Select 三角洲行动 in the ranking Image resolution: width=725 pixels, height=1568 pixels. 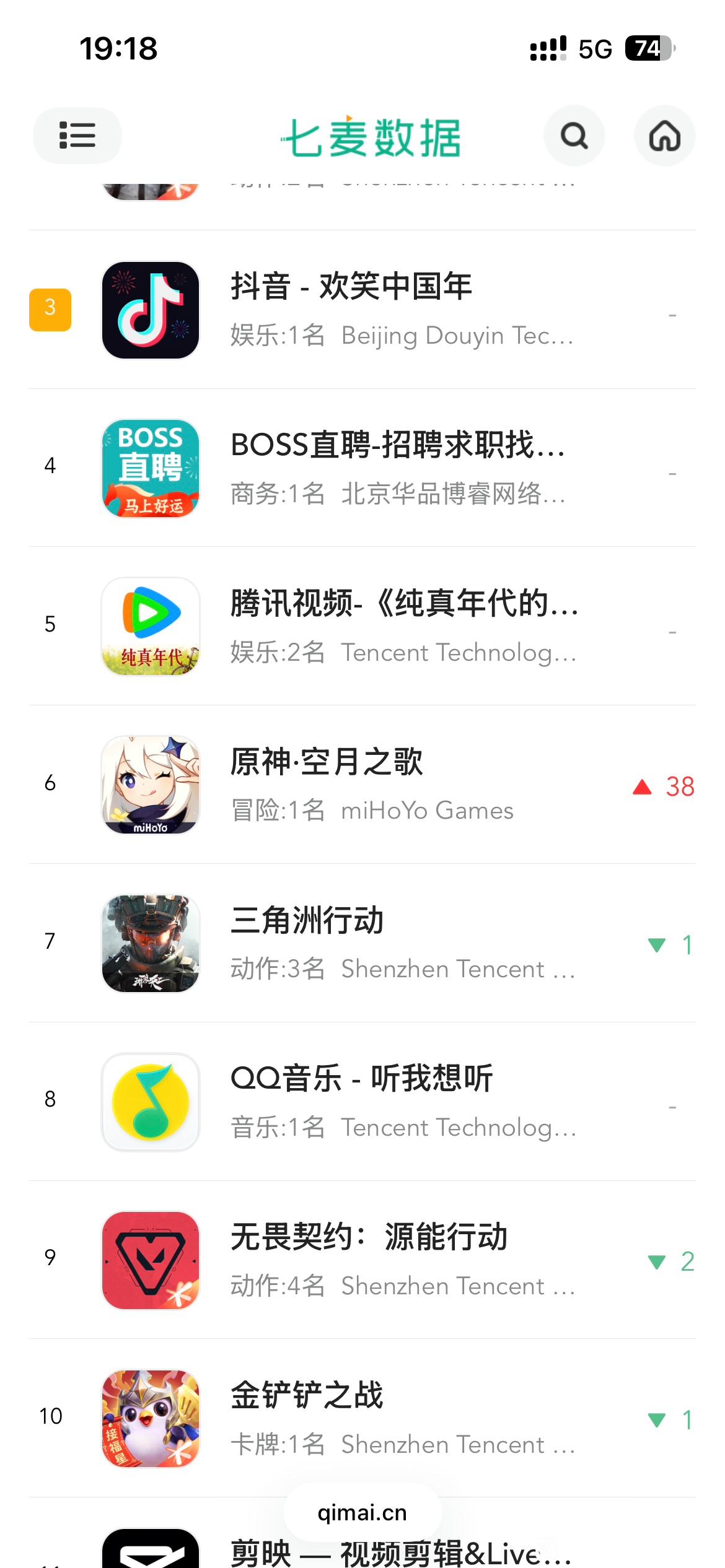coord(307,921)
